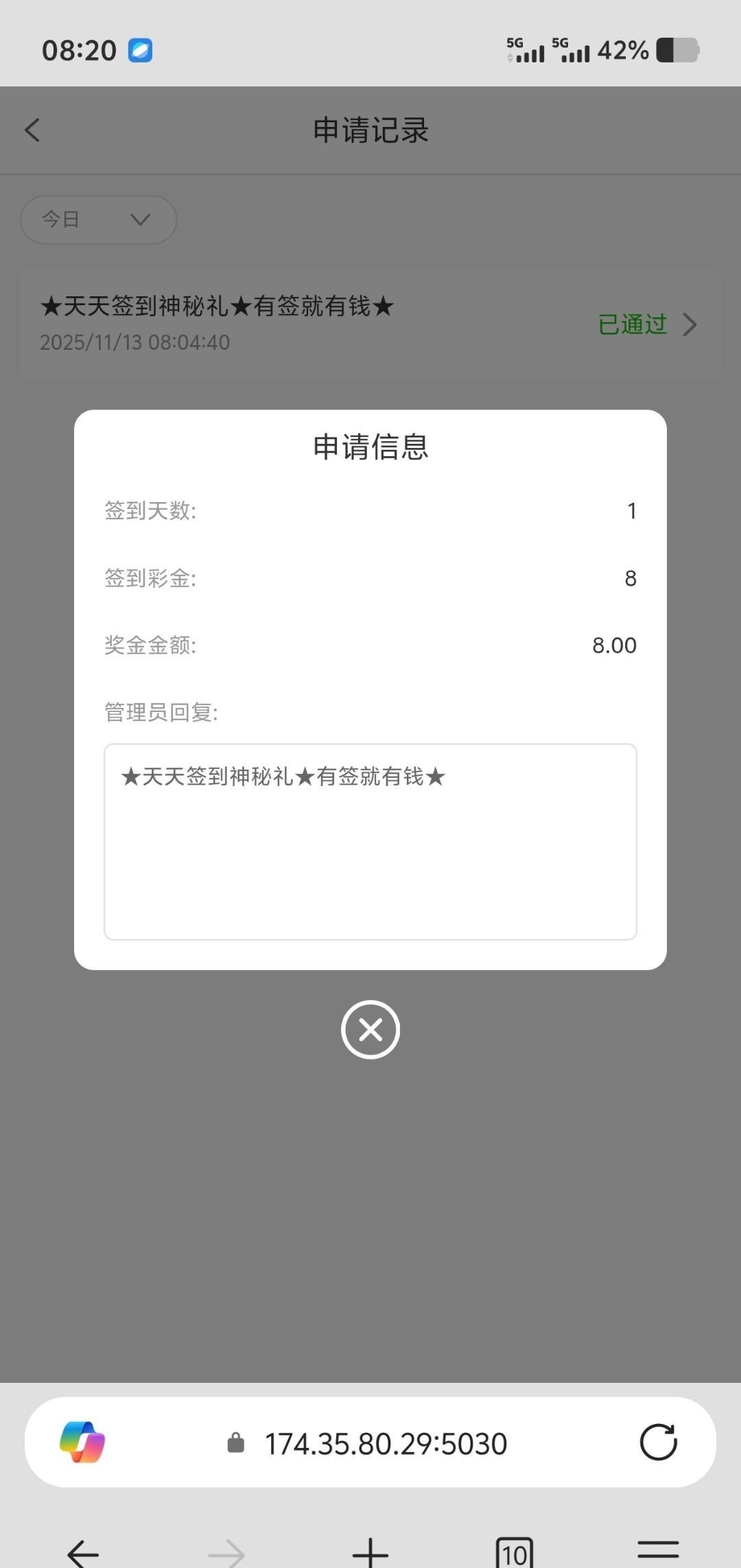Open a new browser tab

370,1553
